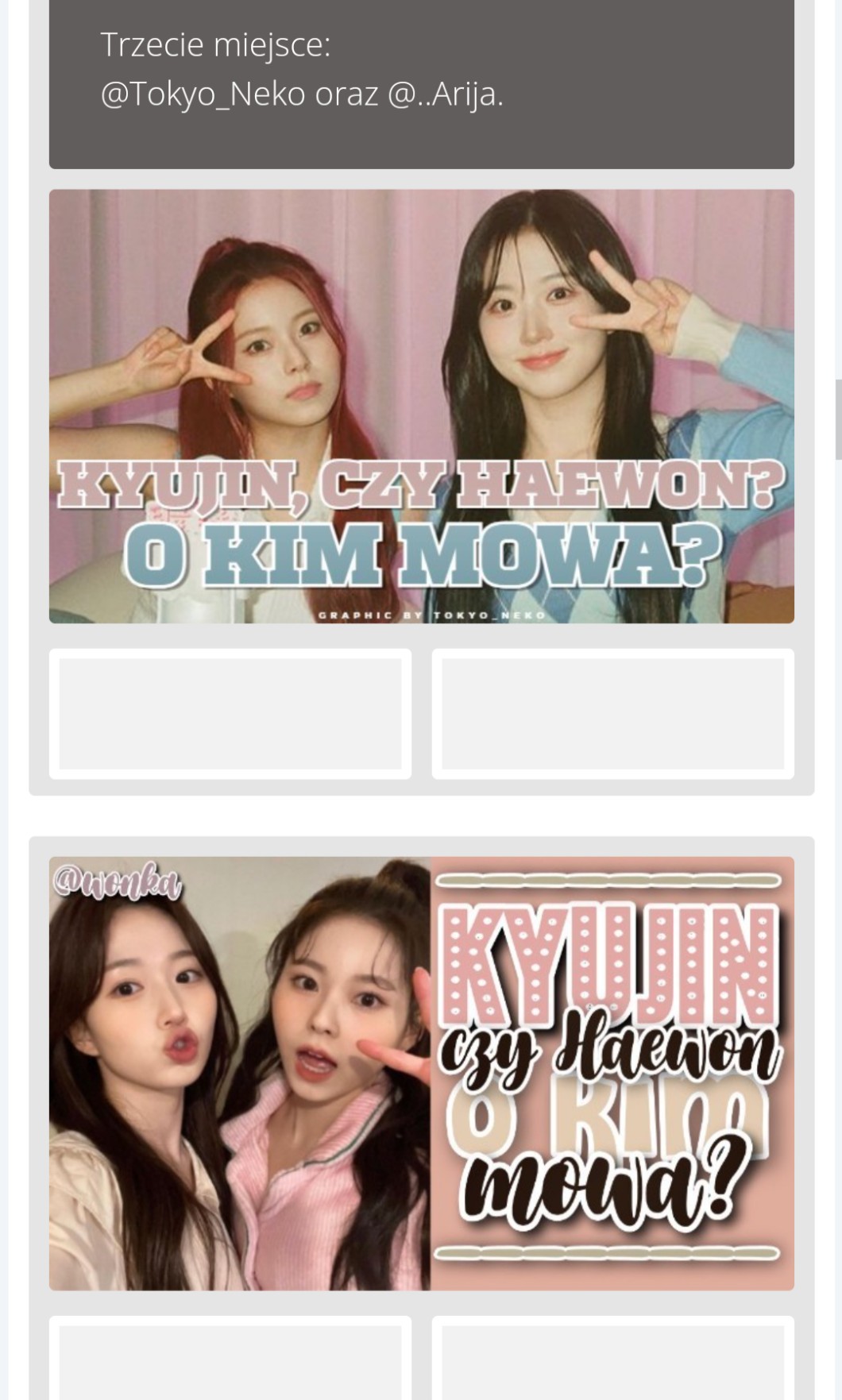Tap the page scrollbar handle
The height and width of the screenshot is (1400, 842).
(837, 418)
